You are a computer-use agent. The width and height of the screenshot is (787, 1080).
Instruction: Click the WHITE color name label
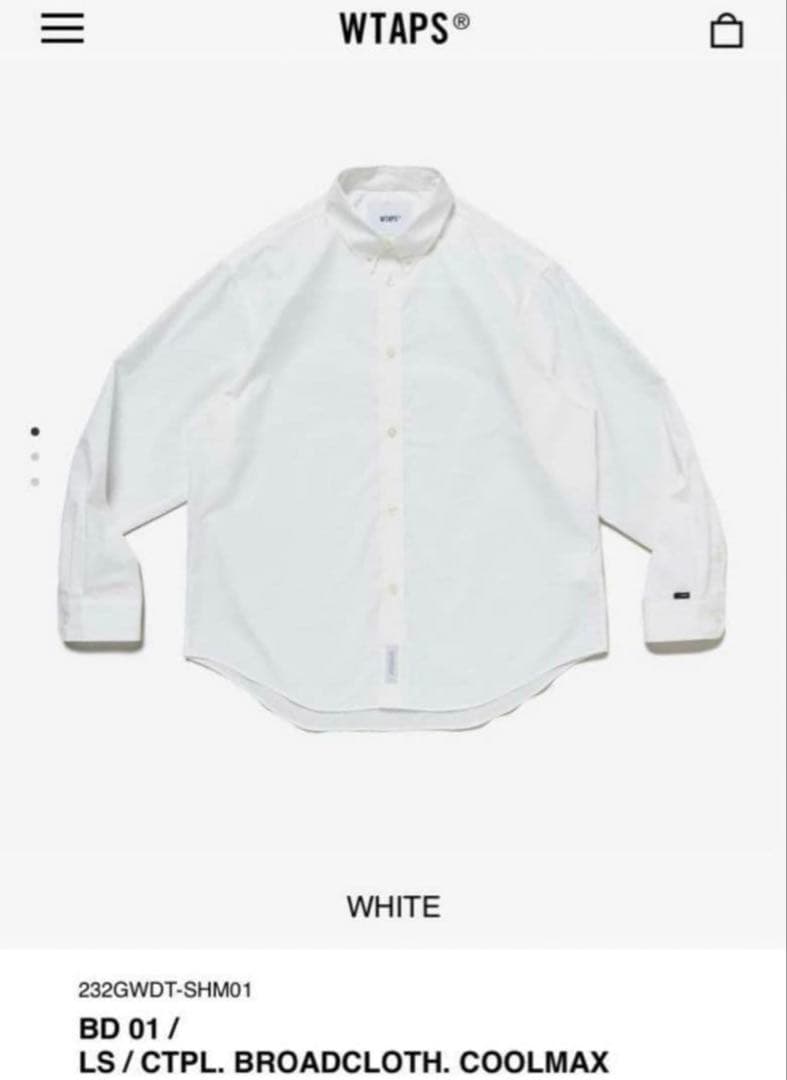[x=392, y=907]
